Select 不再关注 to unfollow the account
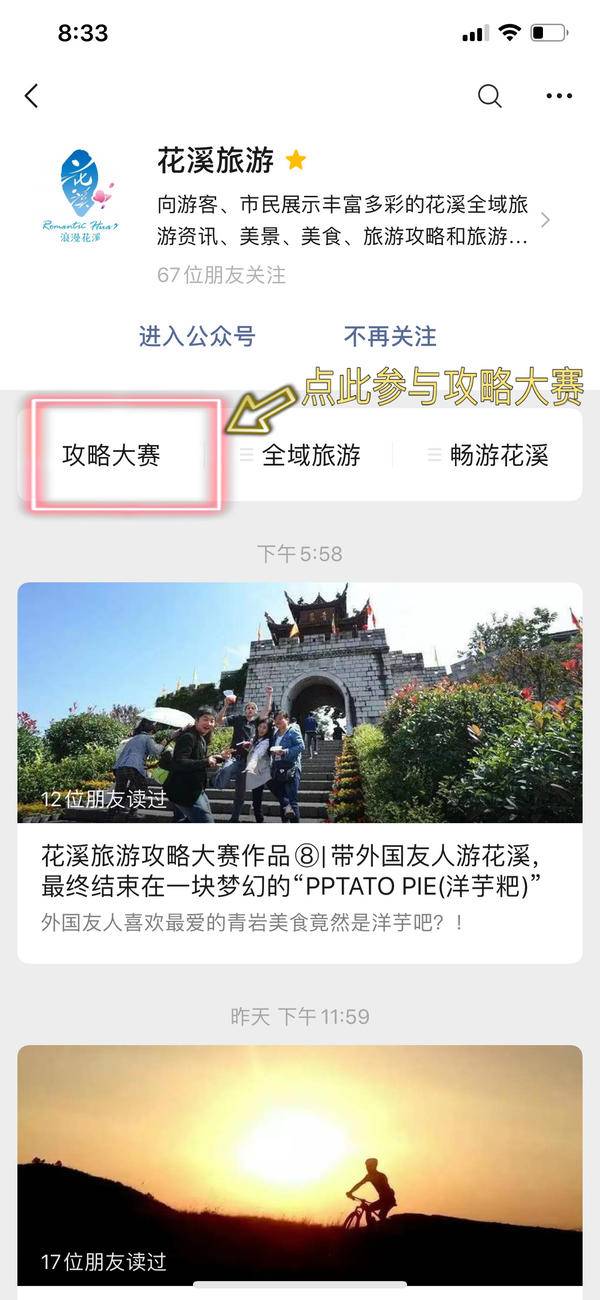Screen dimensions: 600x1300 [390, 336]
